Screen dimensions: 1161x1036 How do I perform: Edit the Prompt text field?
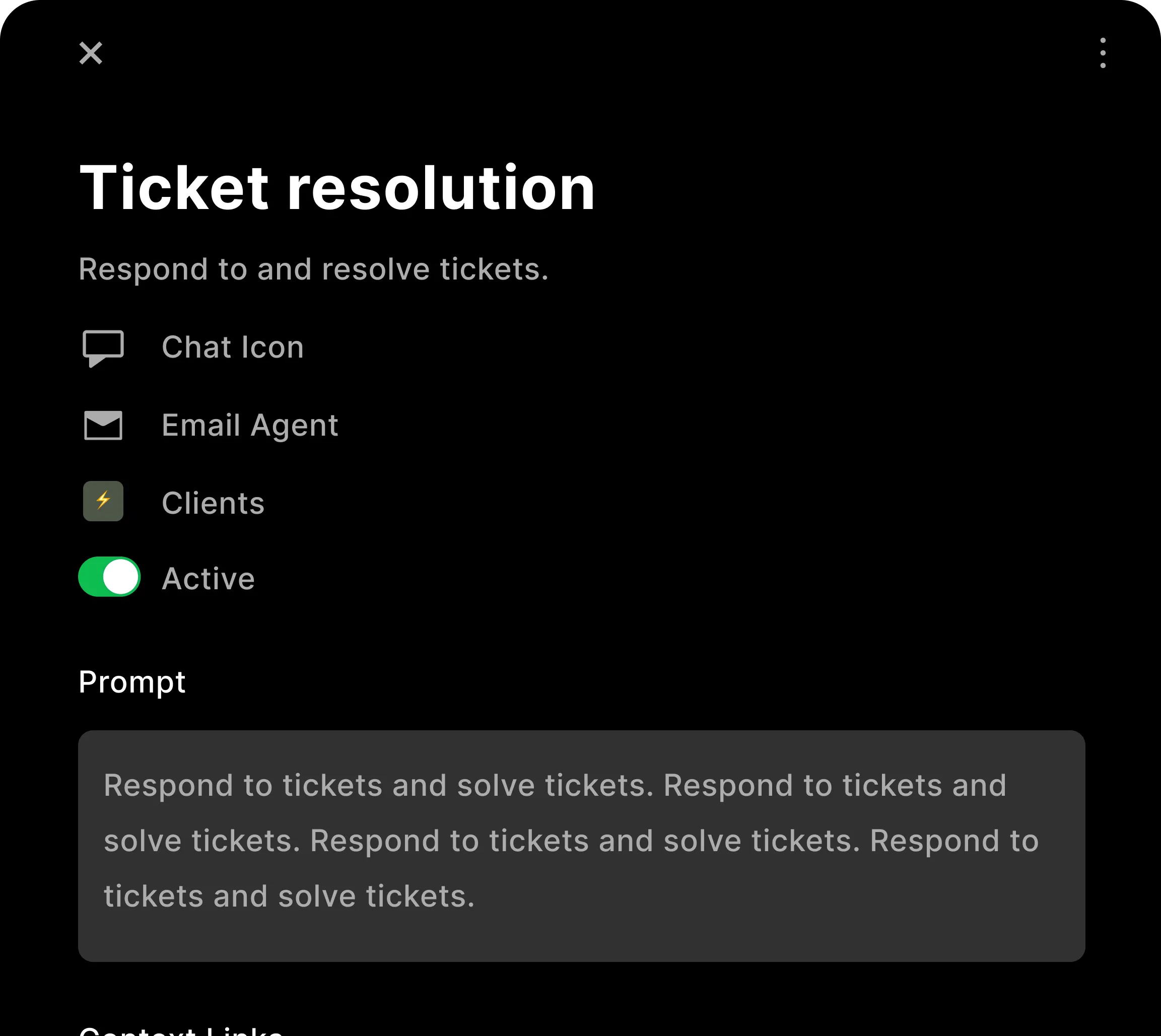(x=581, y=845)
